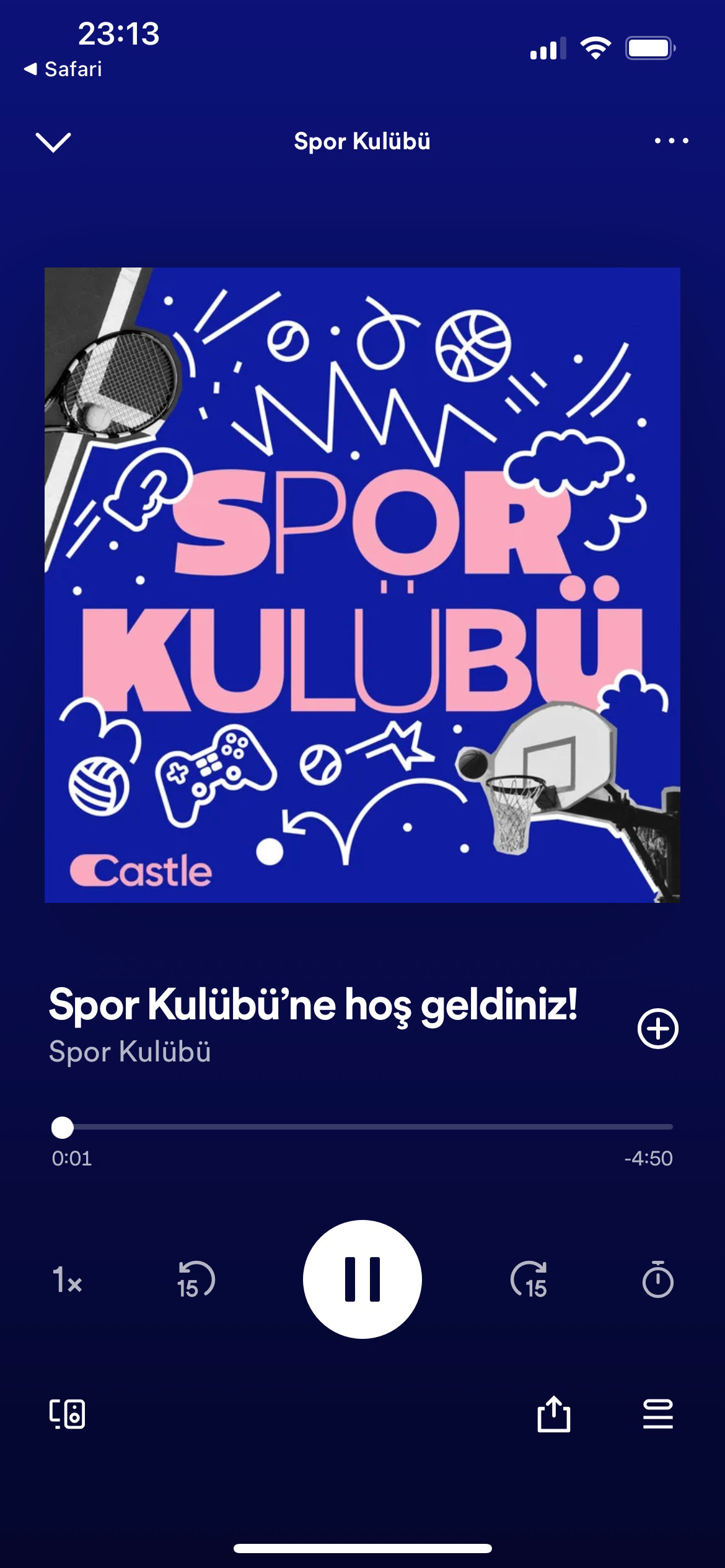Open the playback queue
725x1568 pixels.
click(x=657, y=1415)
